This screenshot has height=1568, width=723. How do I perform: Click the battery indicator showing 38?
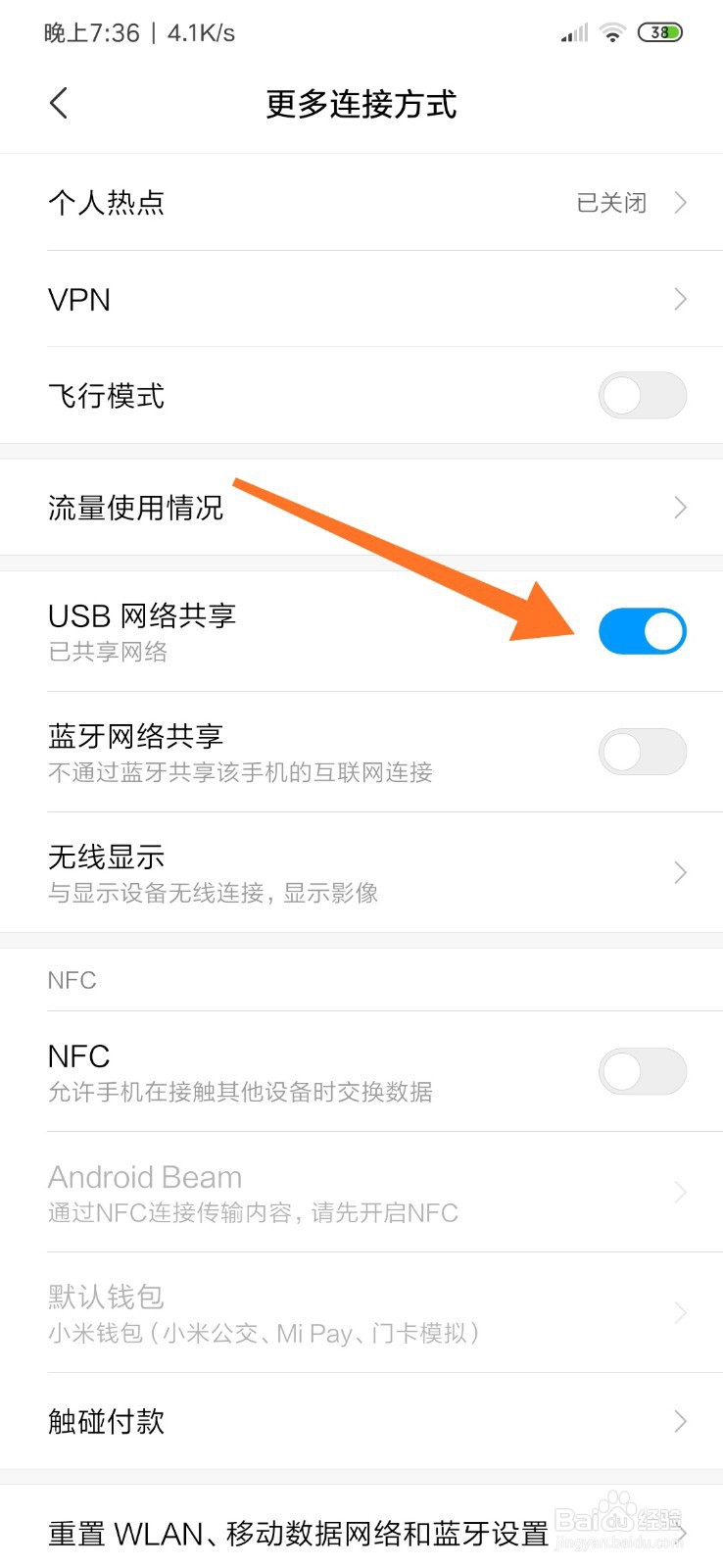coord(661,32)
